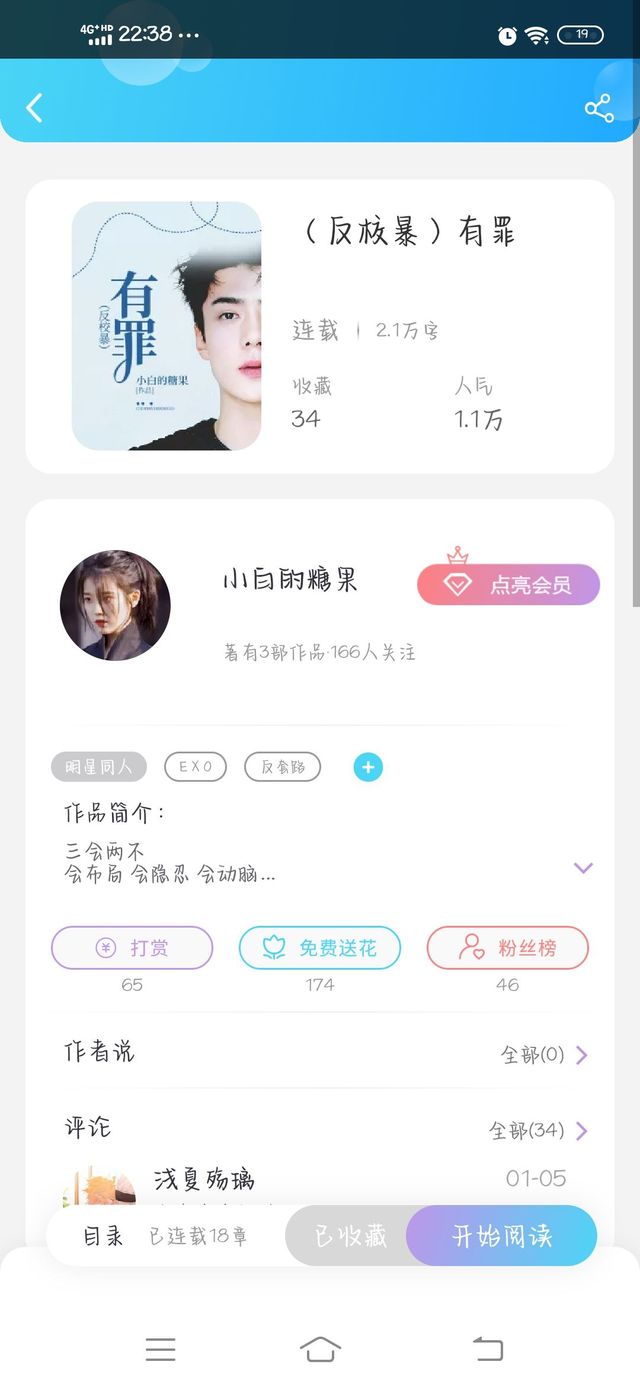The height and width of the screenshot is (1387, 640).
Task: Select the 明星同人 tag
Action: tap(99, 767)
